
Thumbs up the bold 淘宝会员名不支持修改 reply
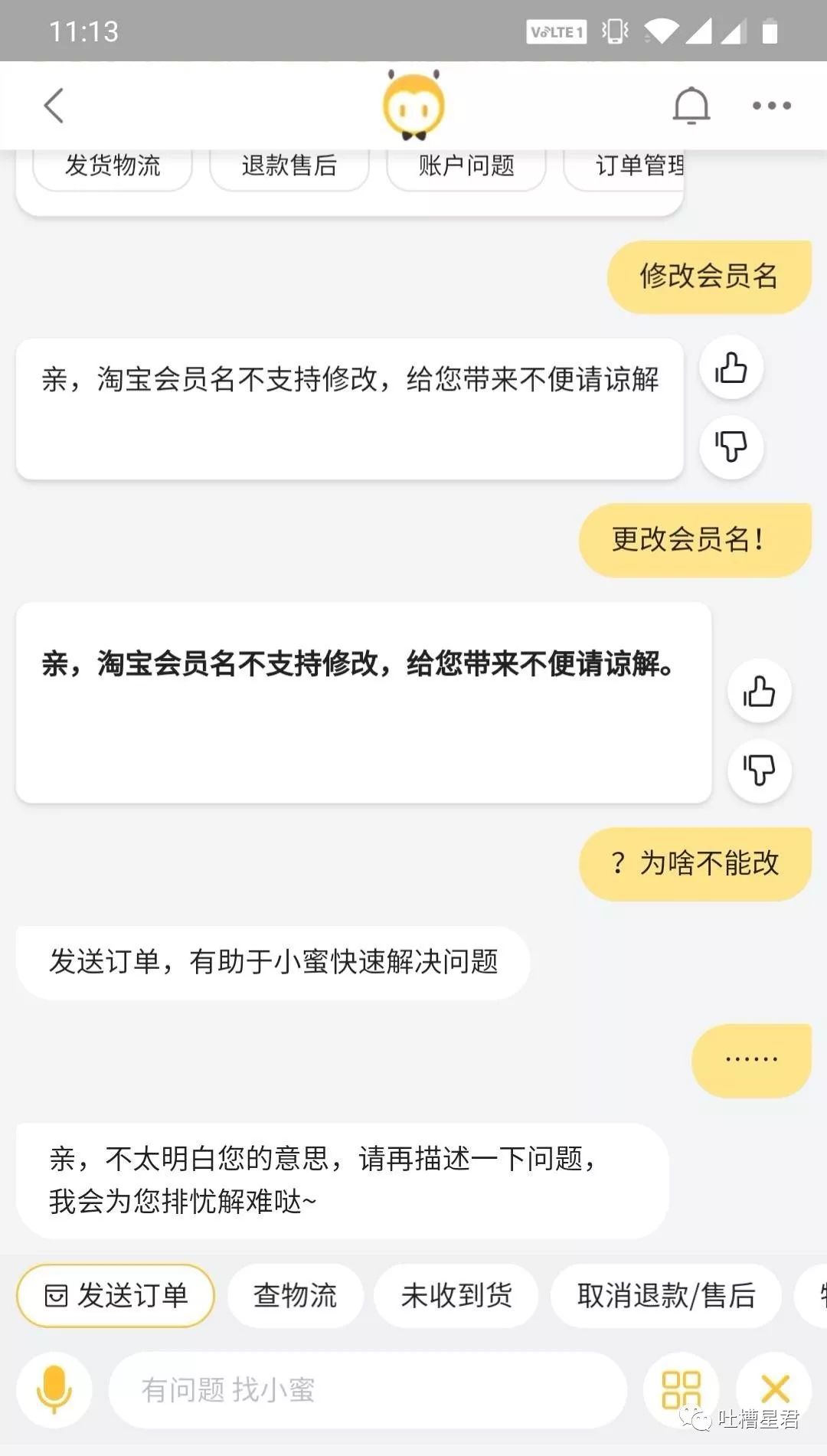759,691
